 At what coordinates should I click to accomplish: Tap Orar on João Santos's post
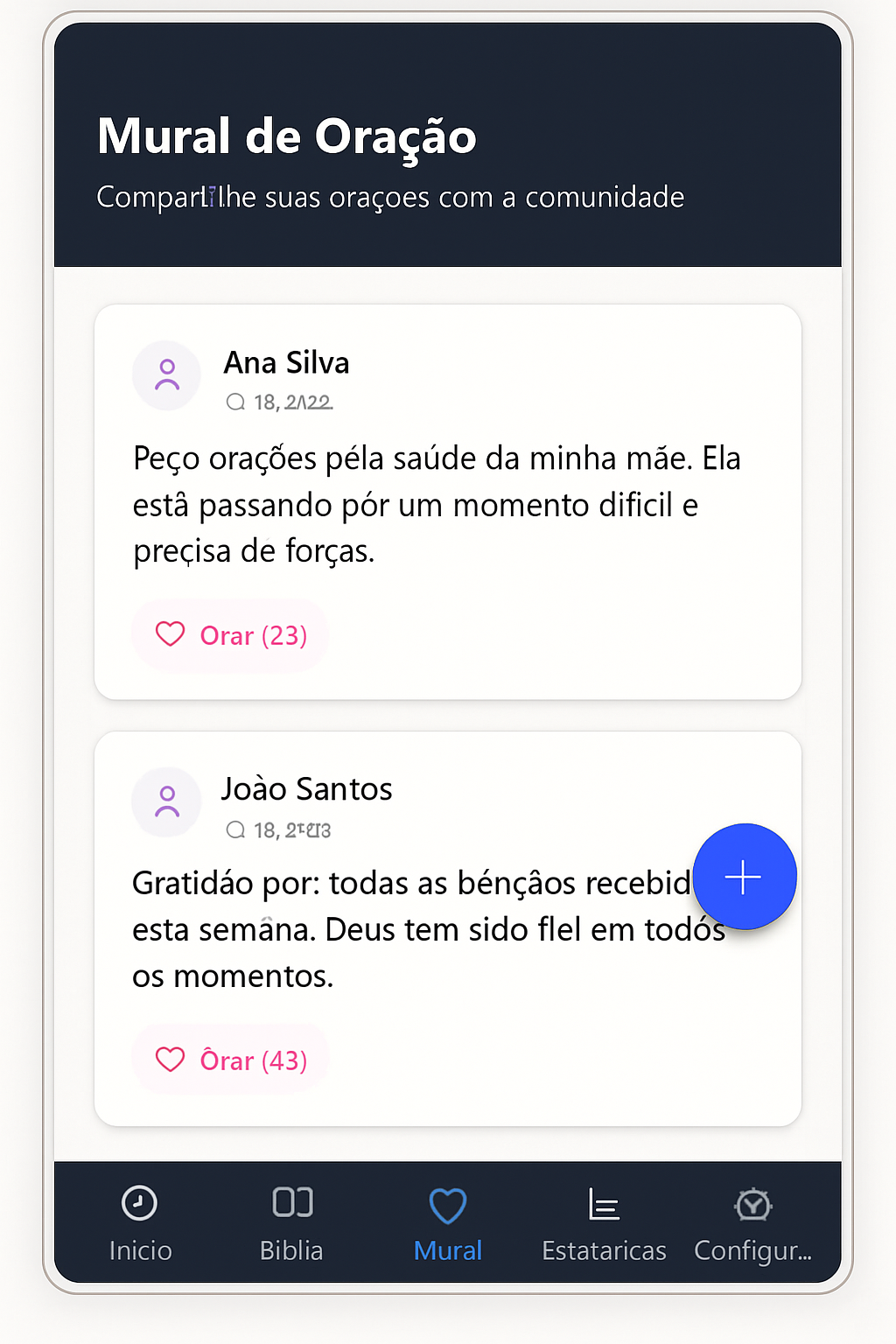click(x=230, y=1060)
